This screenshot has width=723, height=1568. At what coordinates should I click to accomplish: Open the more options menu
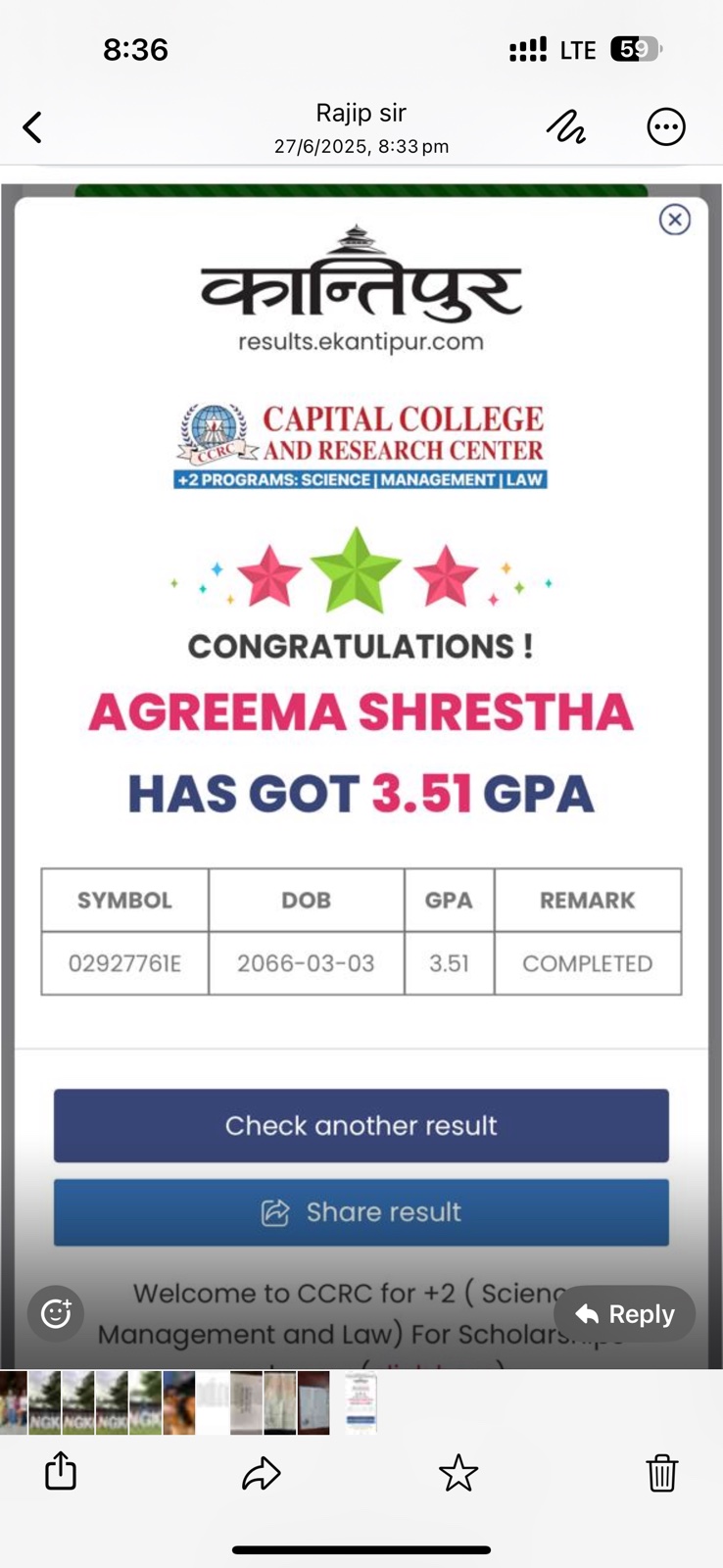[666, 127]
